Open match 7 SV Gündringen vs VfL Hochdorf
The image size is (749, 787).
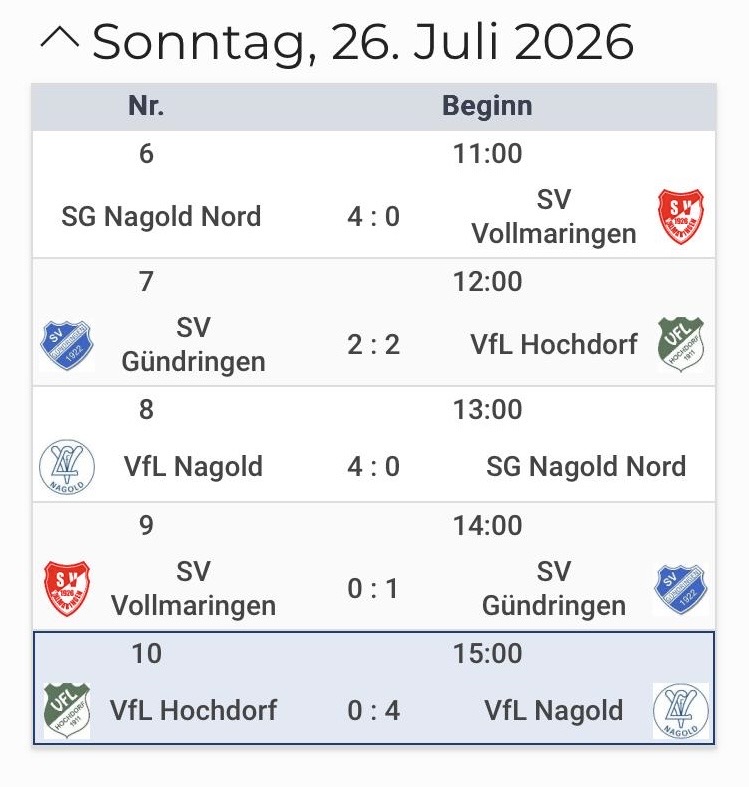click(374, 322)
